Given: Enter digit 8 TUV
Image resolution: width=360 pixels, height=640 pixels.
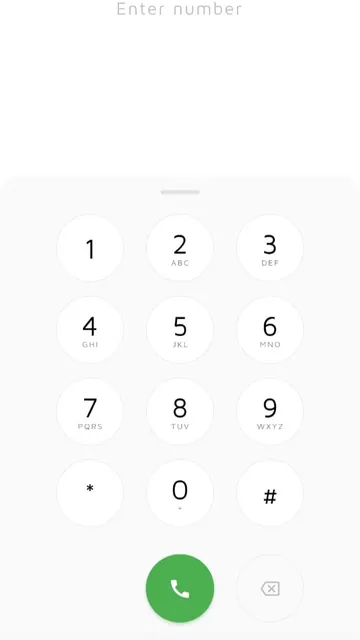Looking at the screenshot, I should tap(180, 411).
